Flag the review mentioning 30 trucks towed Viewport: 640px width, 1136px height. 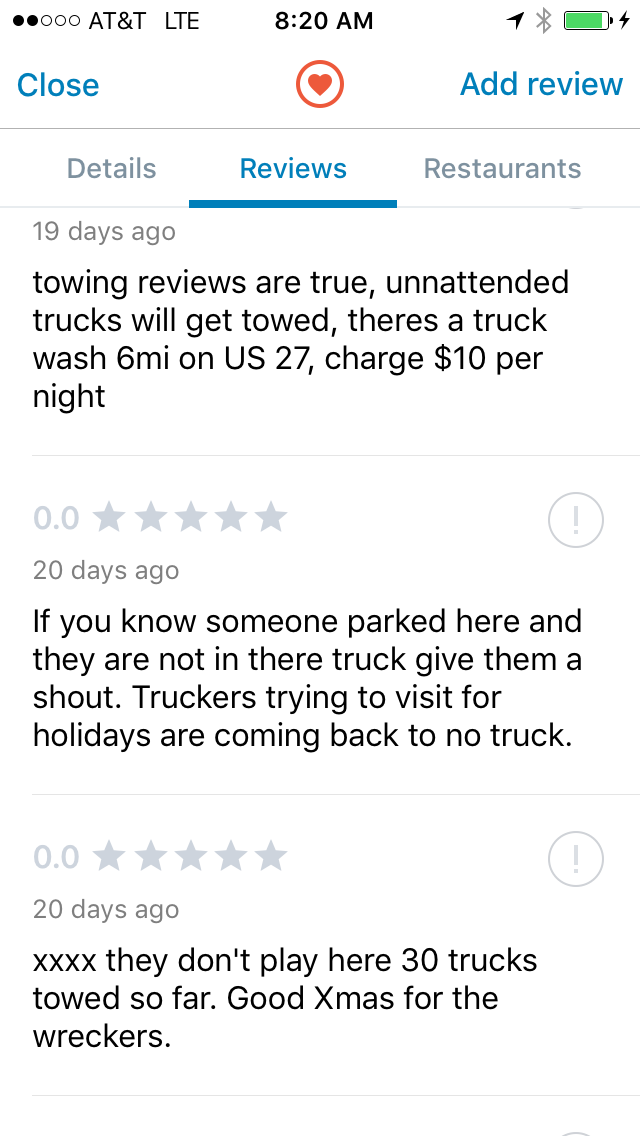pos(576,859)
